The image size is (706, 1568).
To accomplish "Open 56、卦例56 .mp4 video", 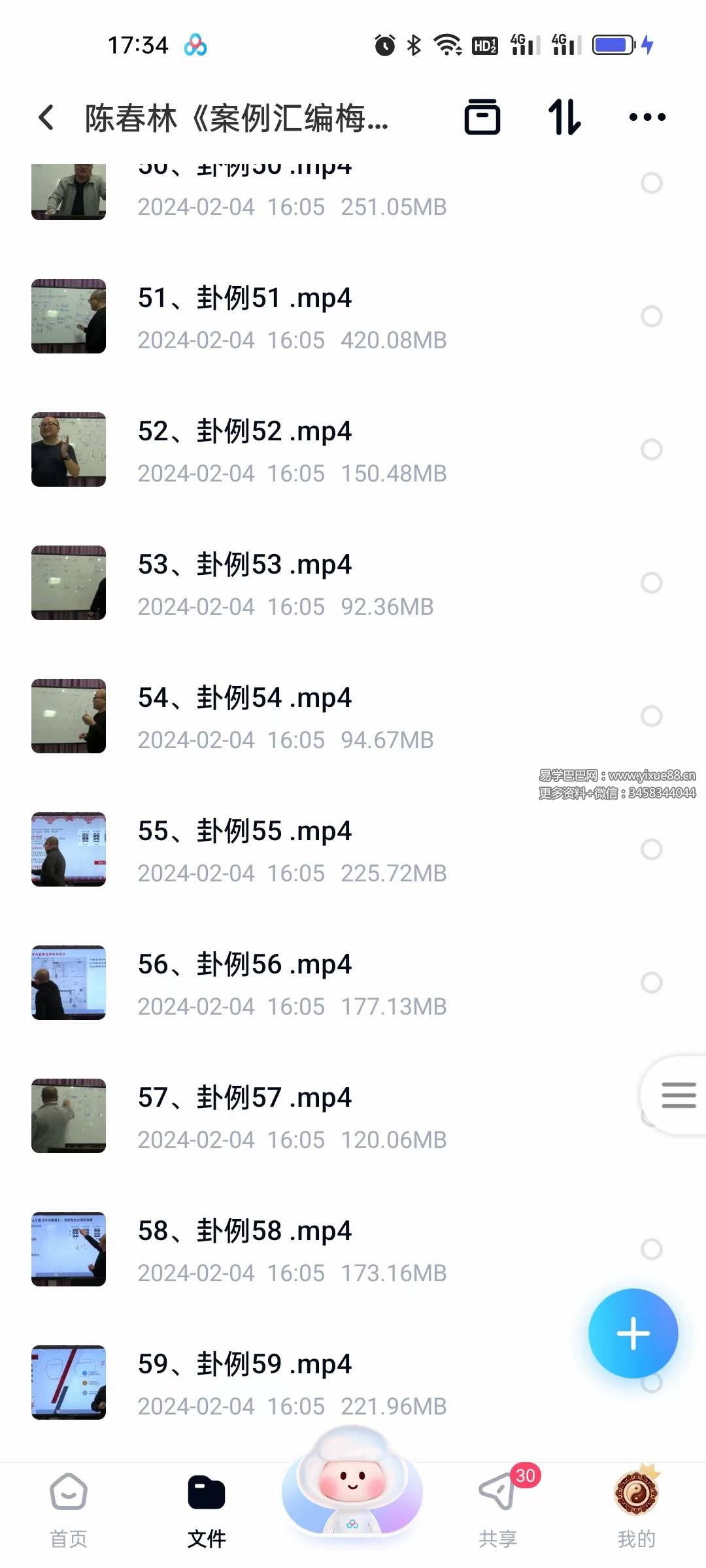I will [x=244, y=965].
